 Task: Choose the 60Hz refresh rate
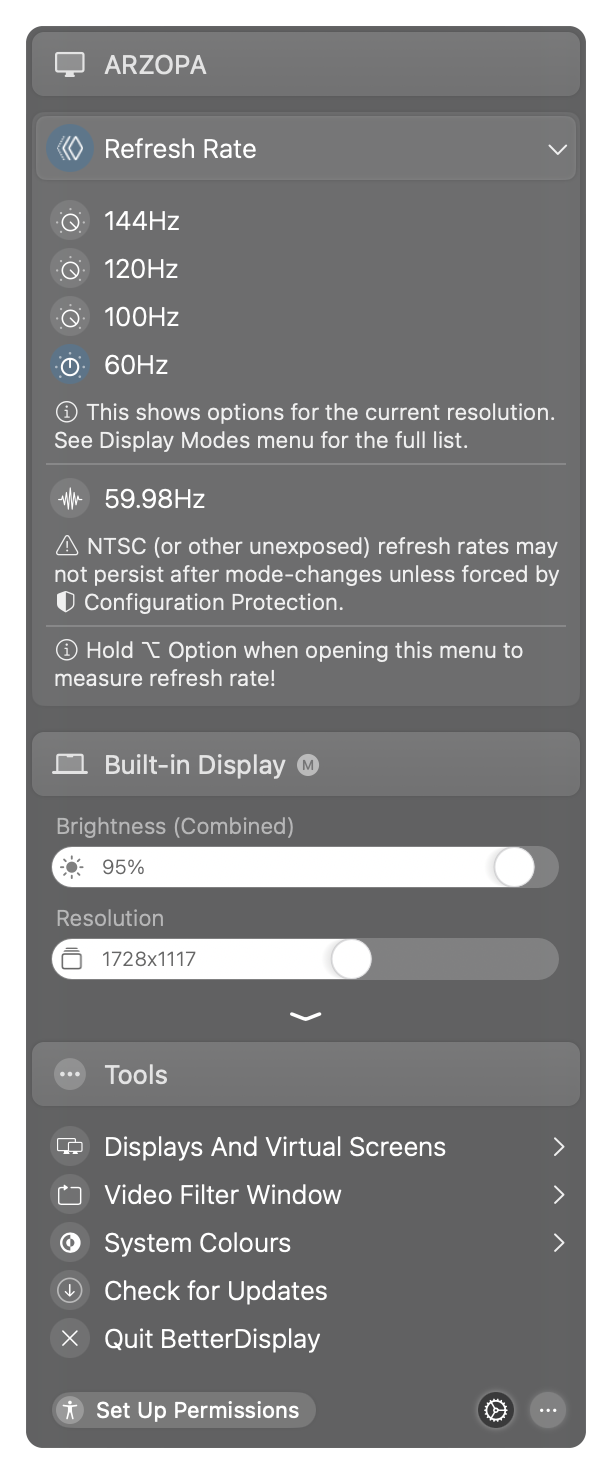pyautogui.click(x=306, y=365)
